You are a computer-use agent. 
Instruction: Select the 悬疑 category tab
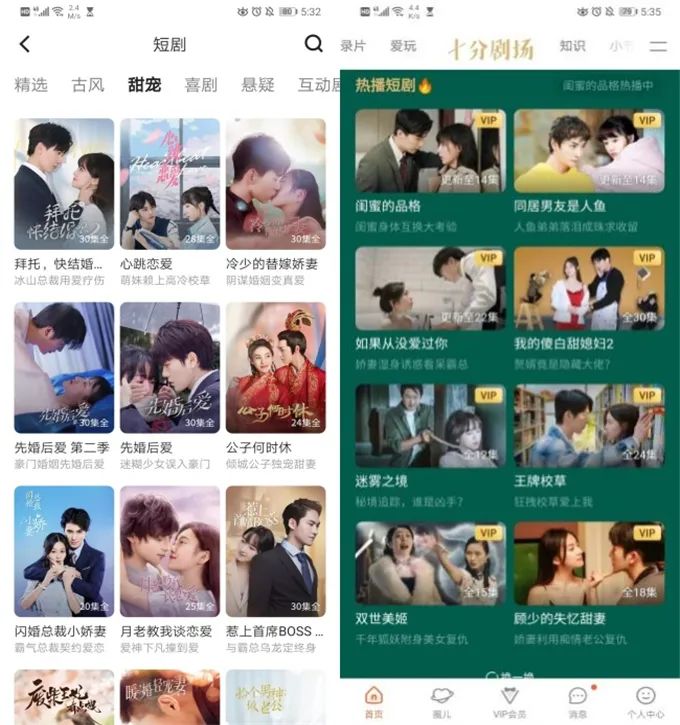(258, 85)
